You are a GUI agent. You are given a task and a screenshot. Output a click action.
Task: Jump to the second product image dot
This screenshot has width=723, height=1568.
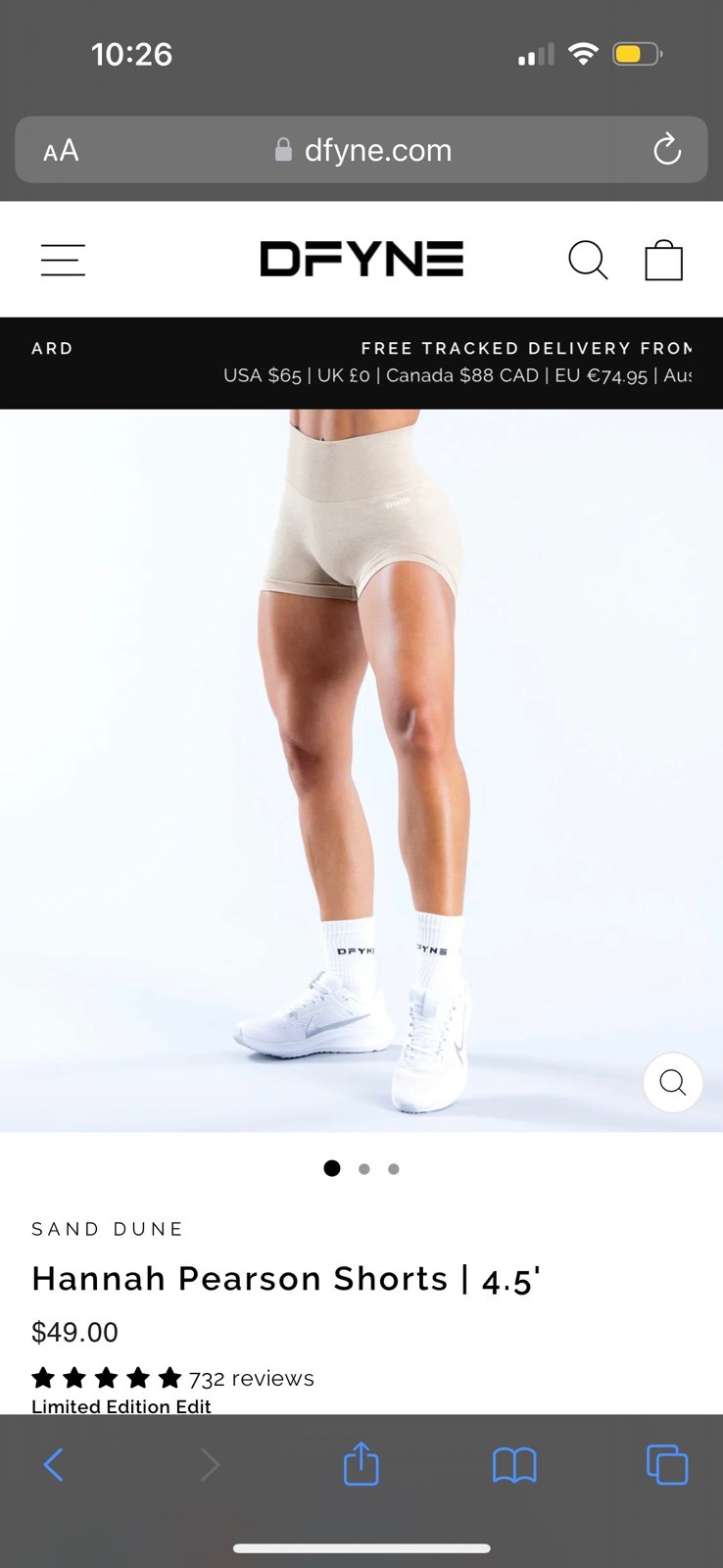coord(364,1168)
